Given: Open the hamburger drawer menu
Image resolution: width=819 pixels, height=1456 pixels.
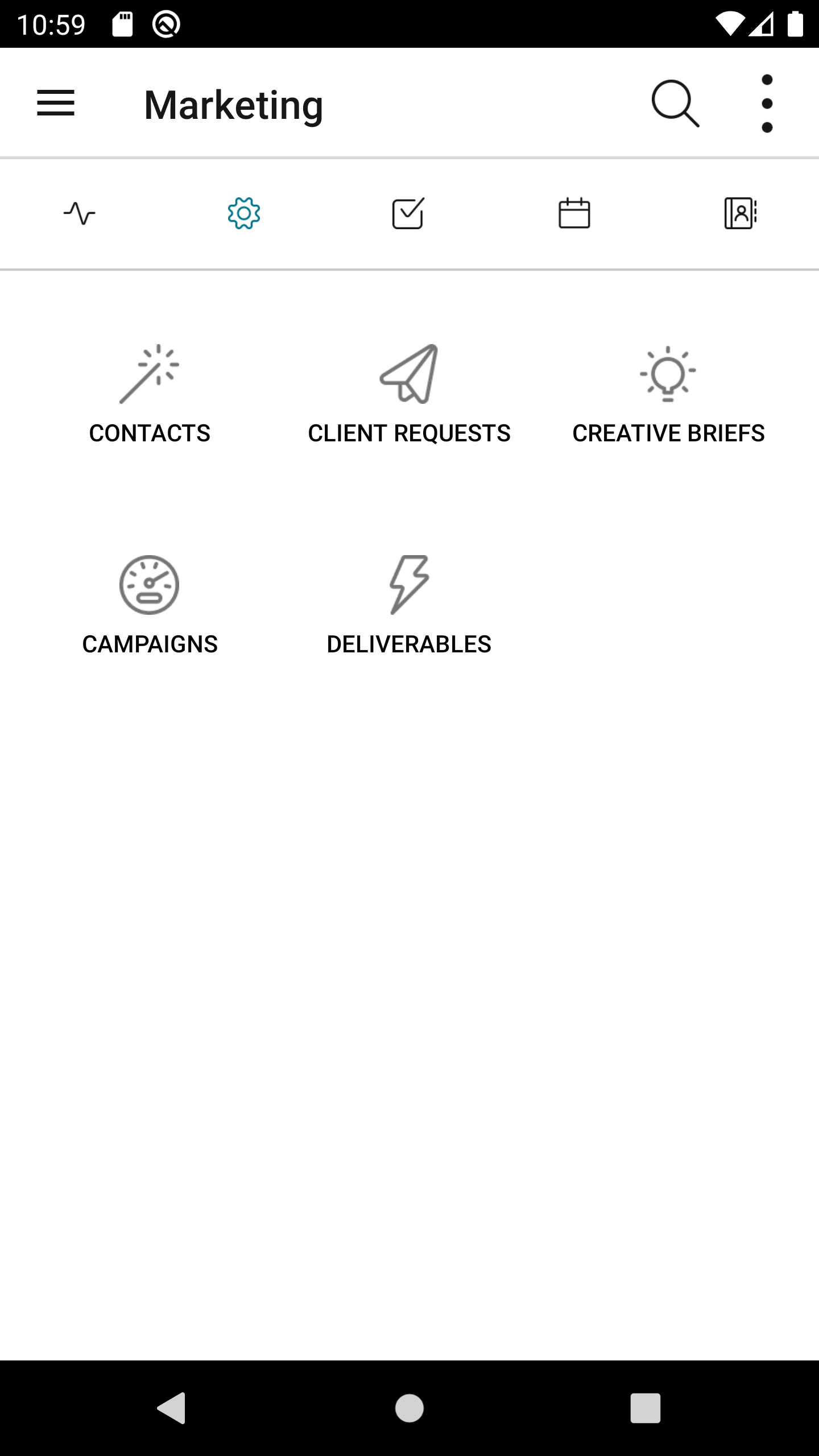Looking at the screenshot, I should pos(55,104).
